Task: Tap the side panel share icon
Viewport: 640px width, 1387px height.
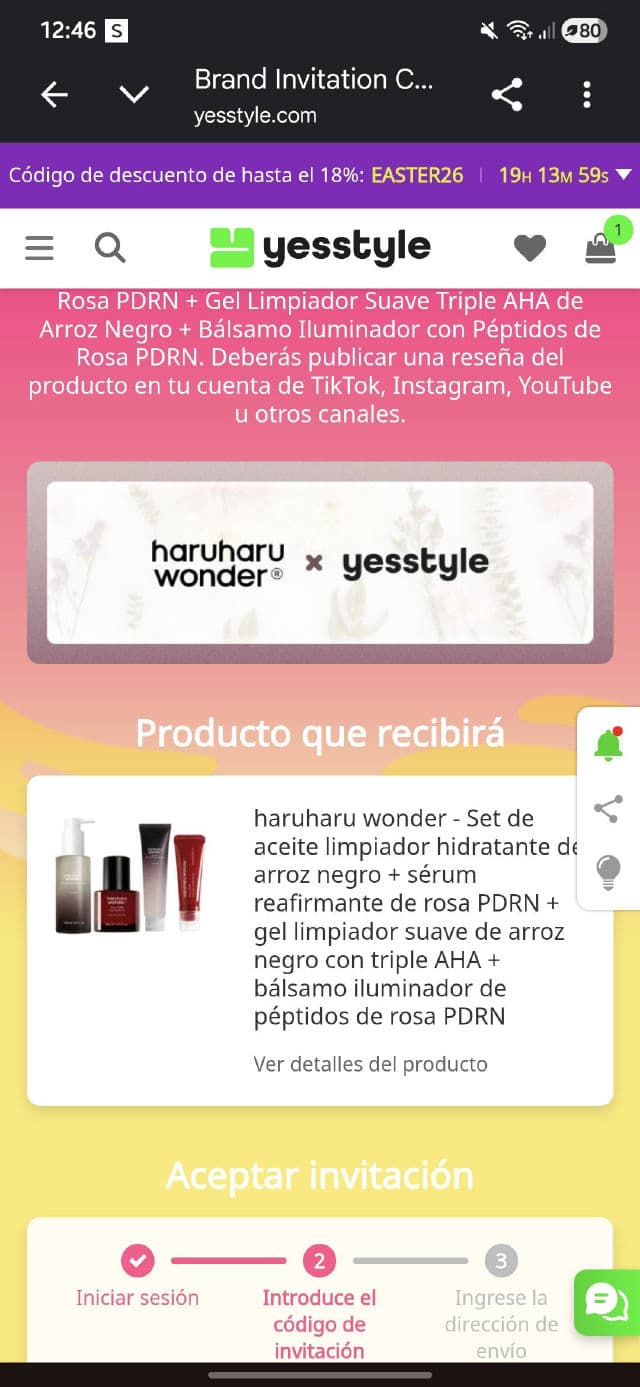Action: click(x=608, y=809)
